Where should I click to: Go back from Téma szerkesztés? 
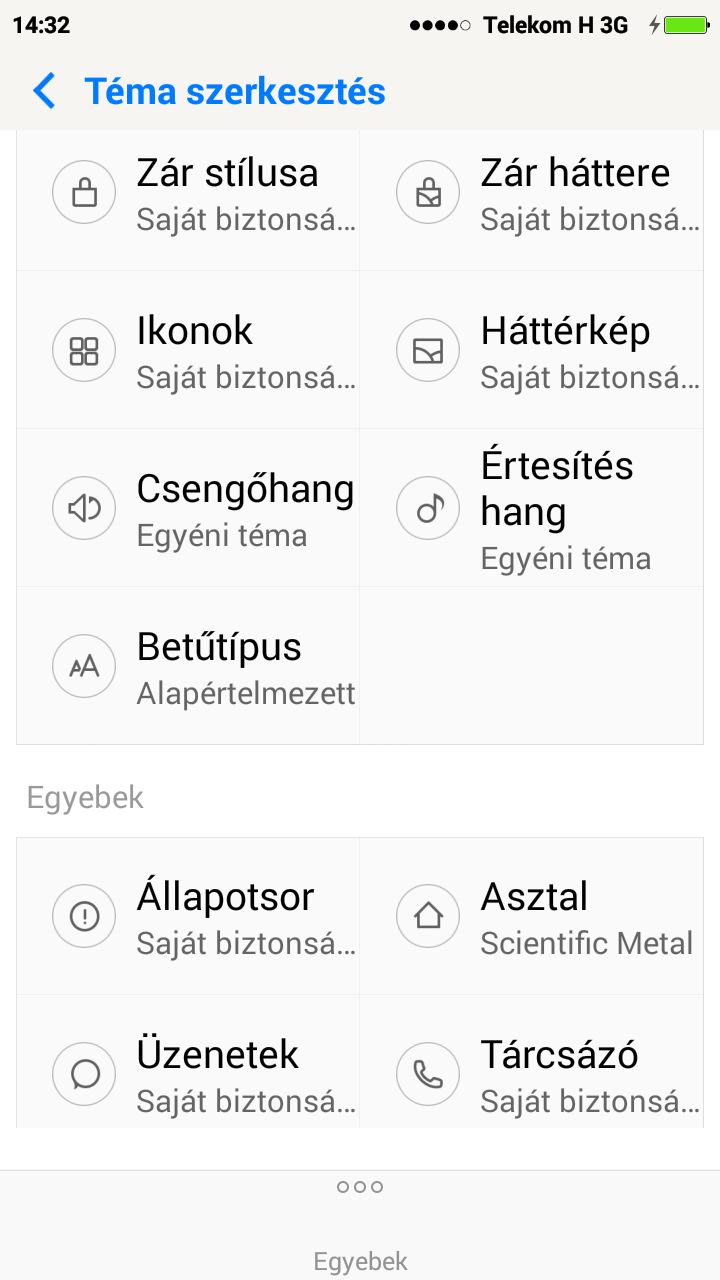[44, 91]
